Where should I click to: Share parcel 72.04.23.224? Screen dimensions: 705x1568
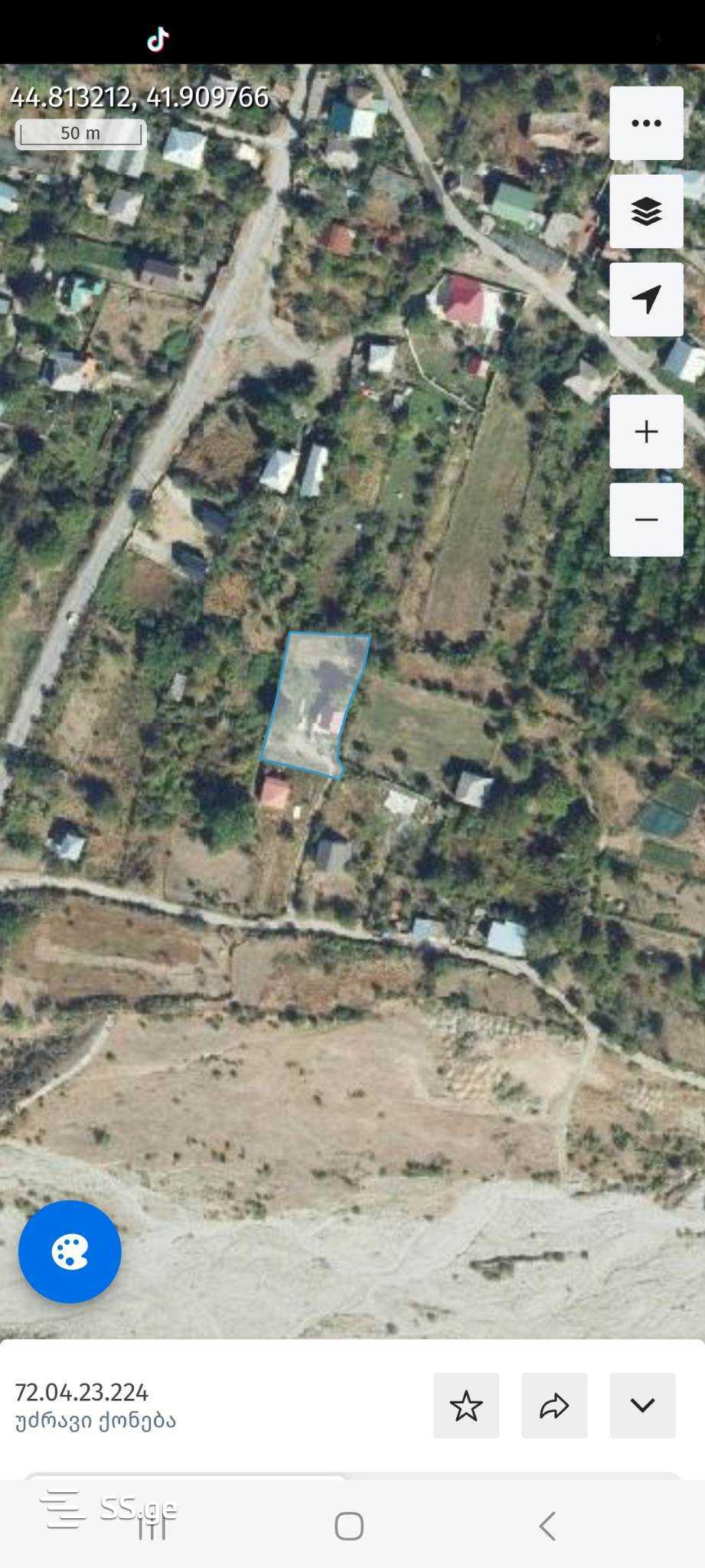pos(554,1406)
